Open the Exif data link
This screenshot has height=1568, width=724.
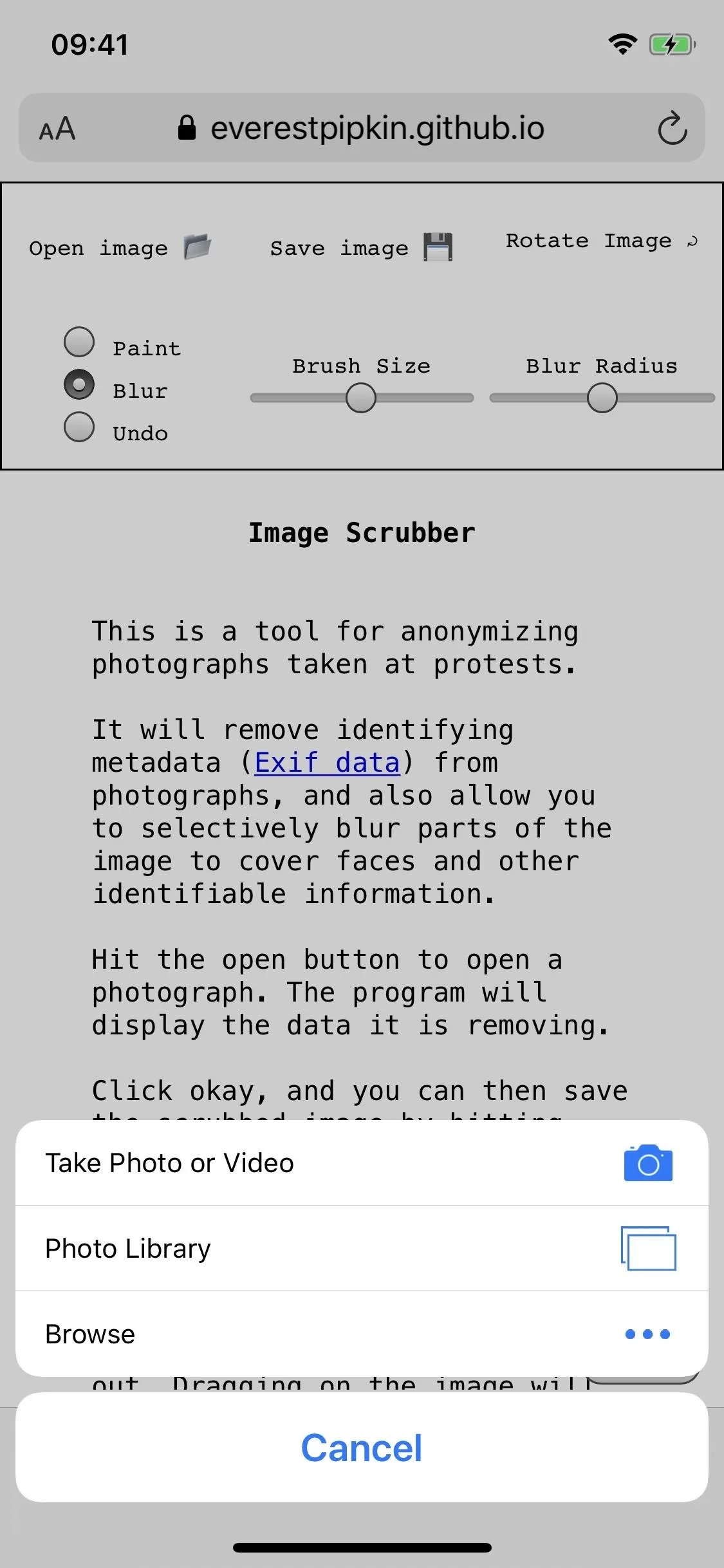(327, 762)
